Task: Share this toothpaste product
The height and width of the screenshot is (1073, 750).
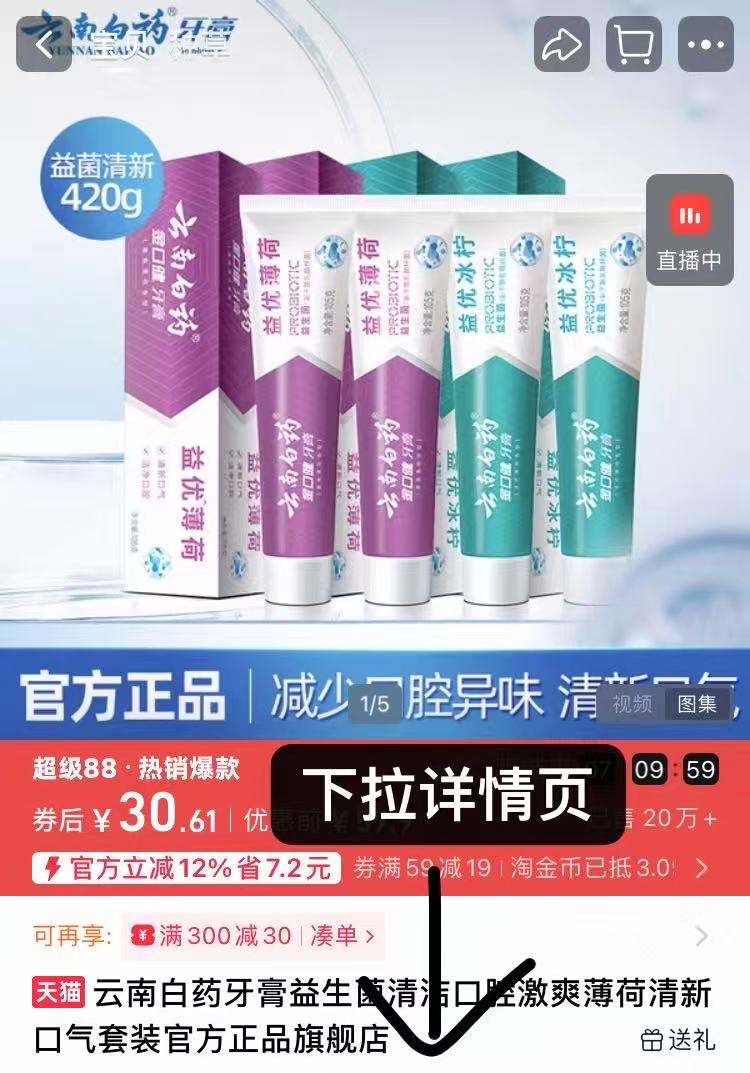Action: pos(563,43)
